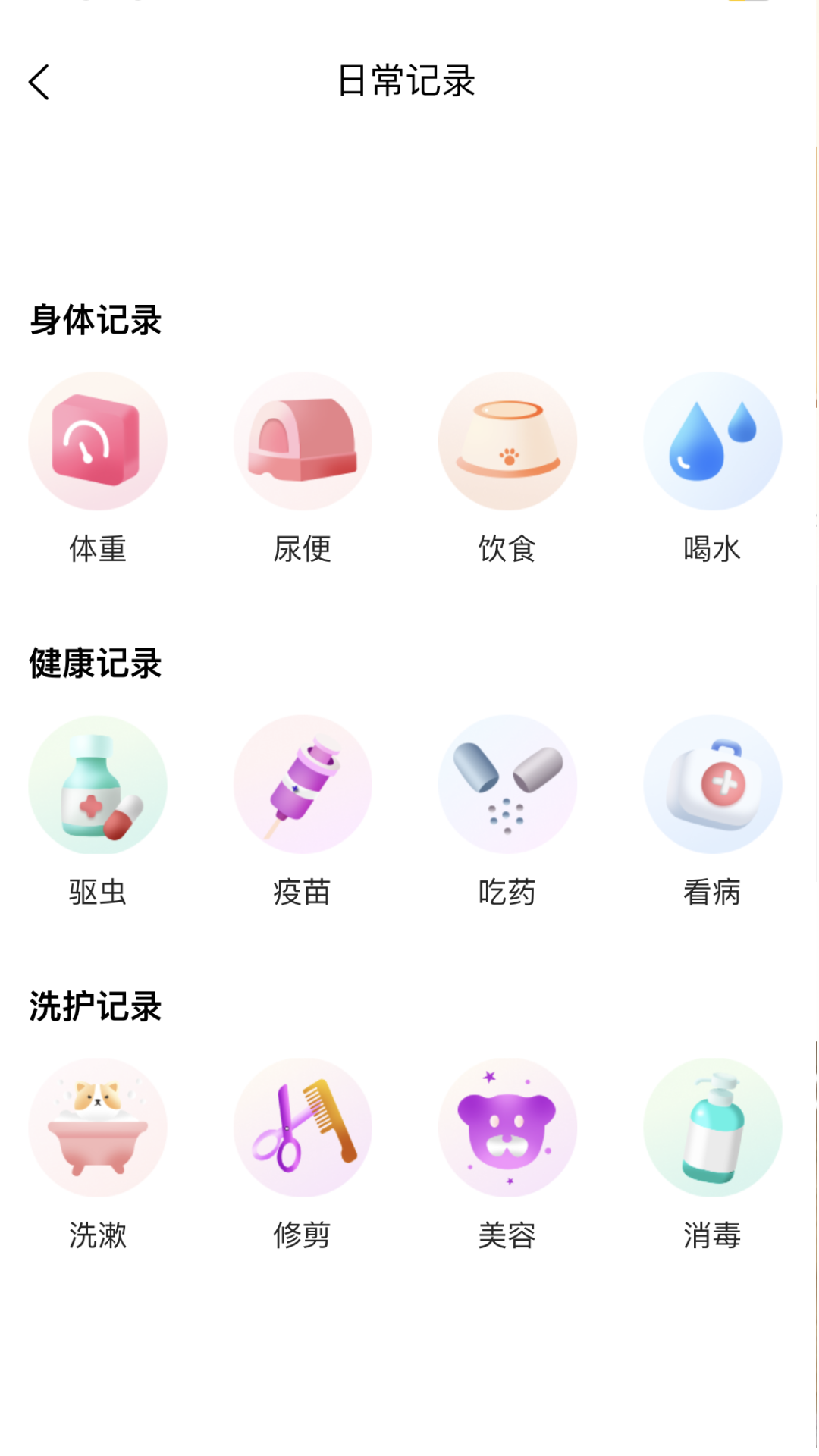
Task: Open the 看病 medical kit icon
Action: [712, 784]
